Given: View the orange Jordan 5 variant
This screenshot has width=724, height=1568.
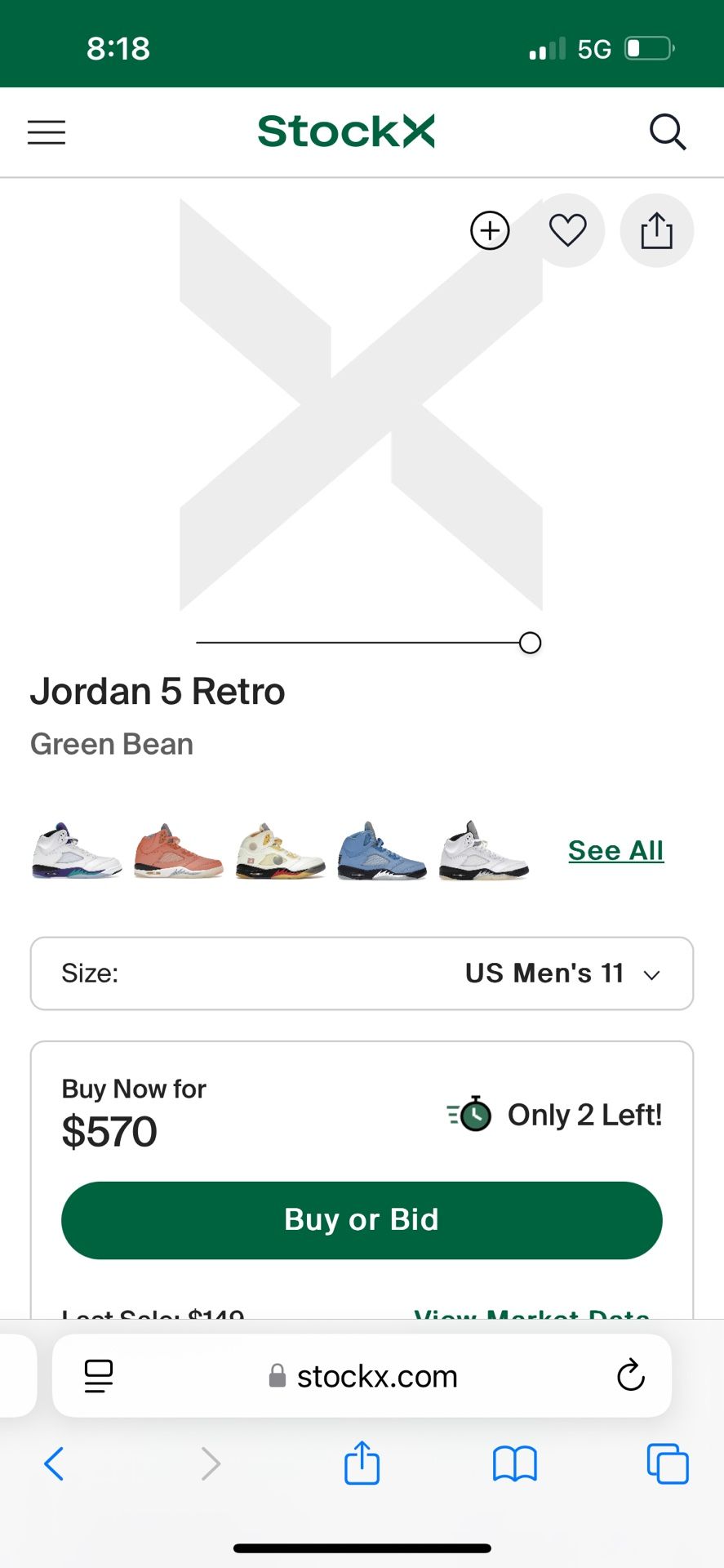Looking at the screenshot, I should (x=178, y=851).
